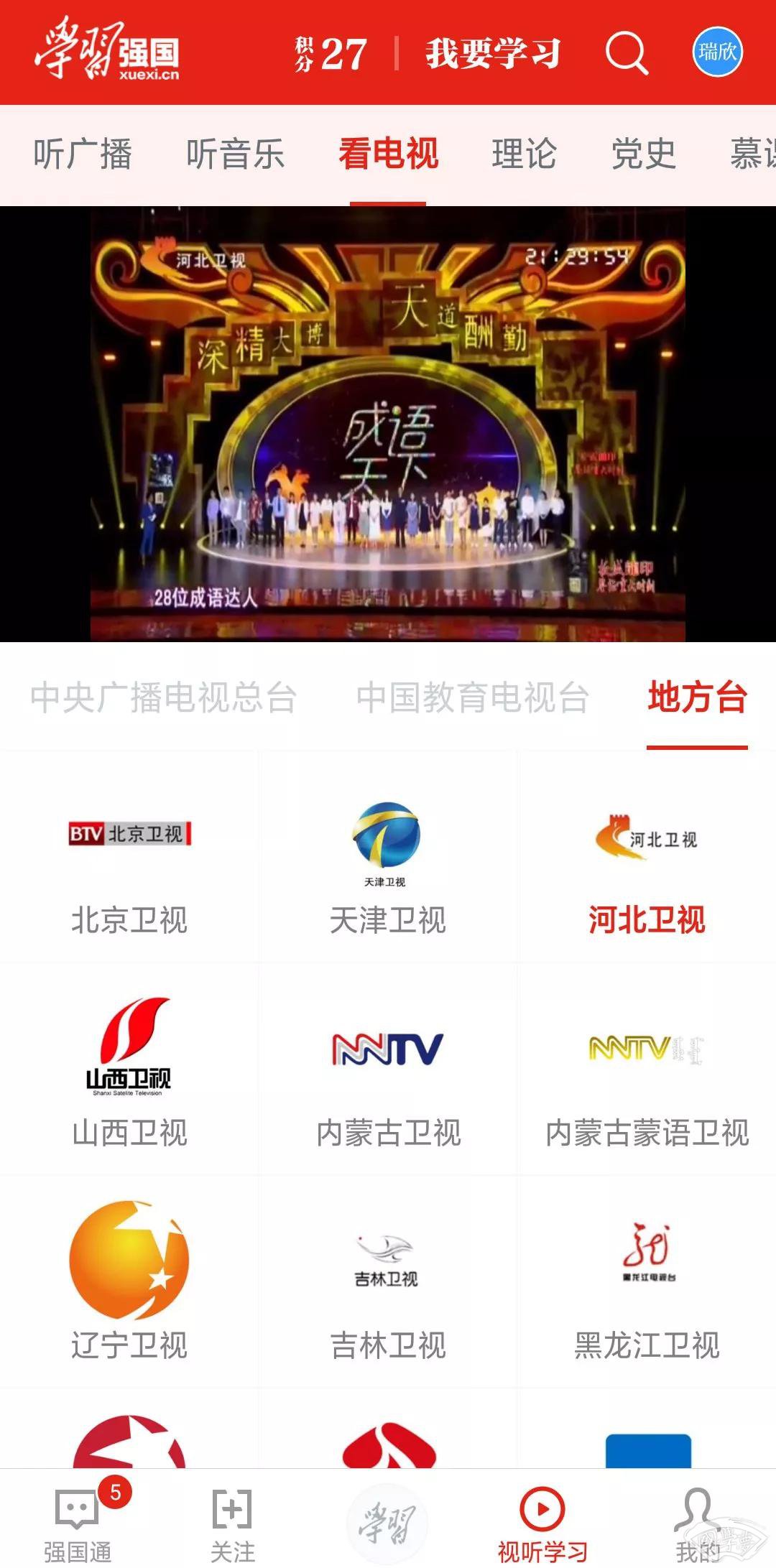776x1568 pixels.
Task: Switch to 中央广播电视总台 channel group
Action: click(x=164, y=697)
